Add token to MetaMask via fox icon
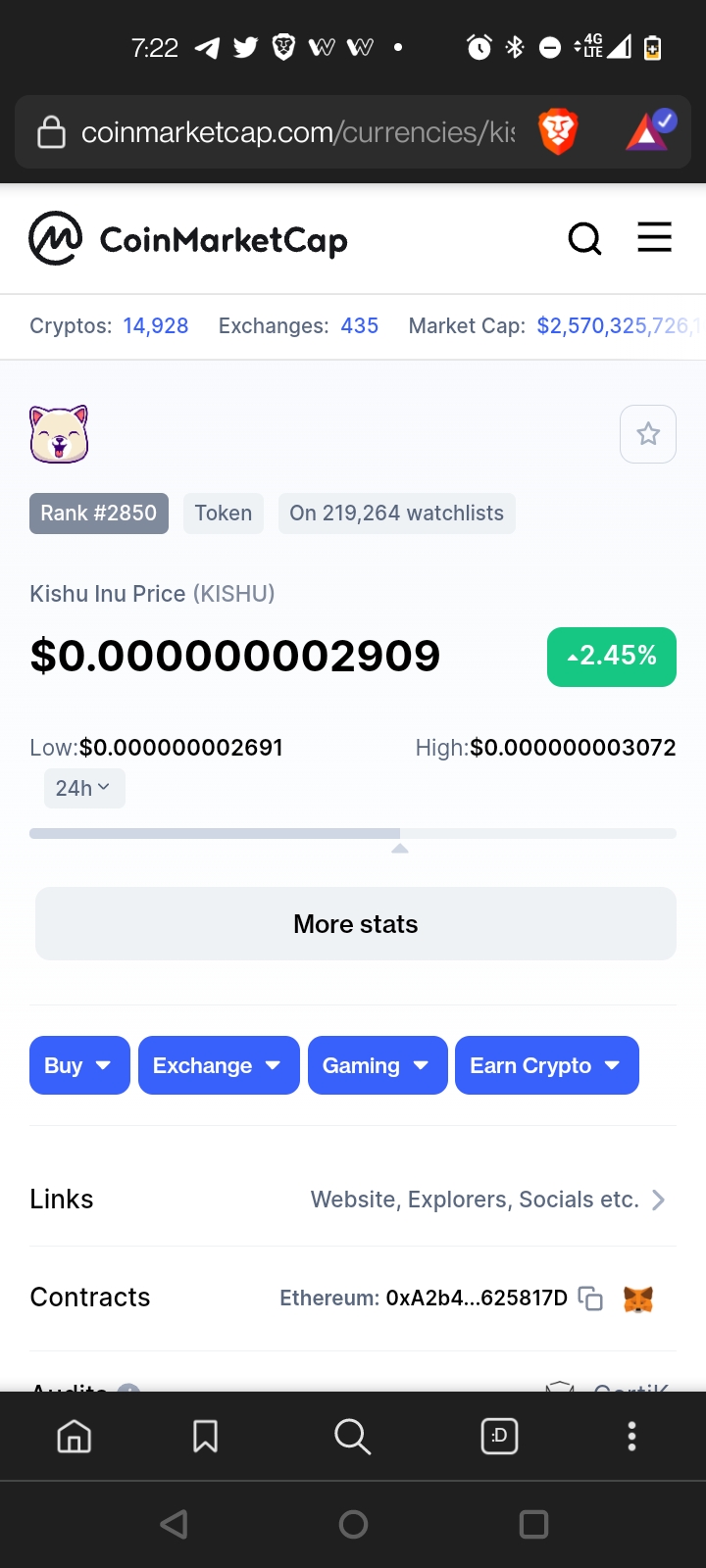 (638, 1298)
